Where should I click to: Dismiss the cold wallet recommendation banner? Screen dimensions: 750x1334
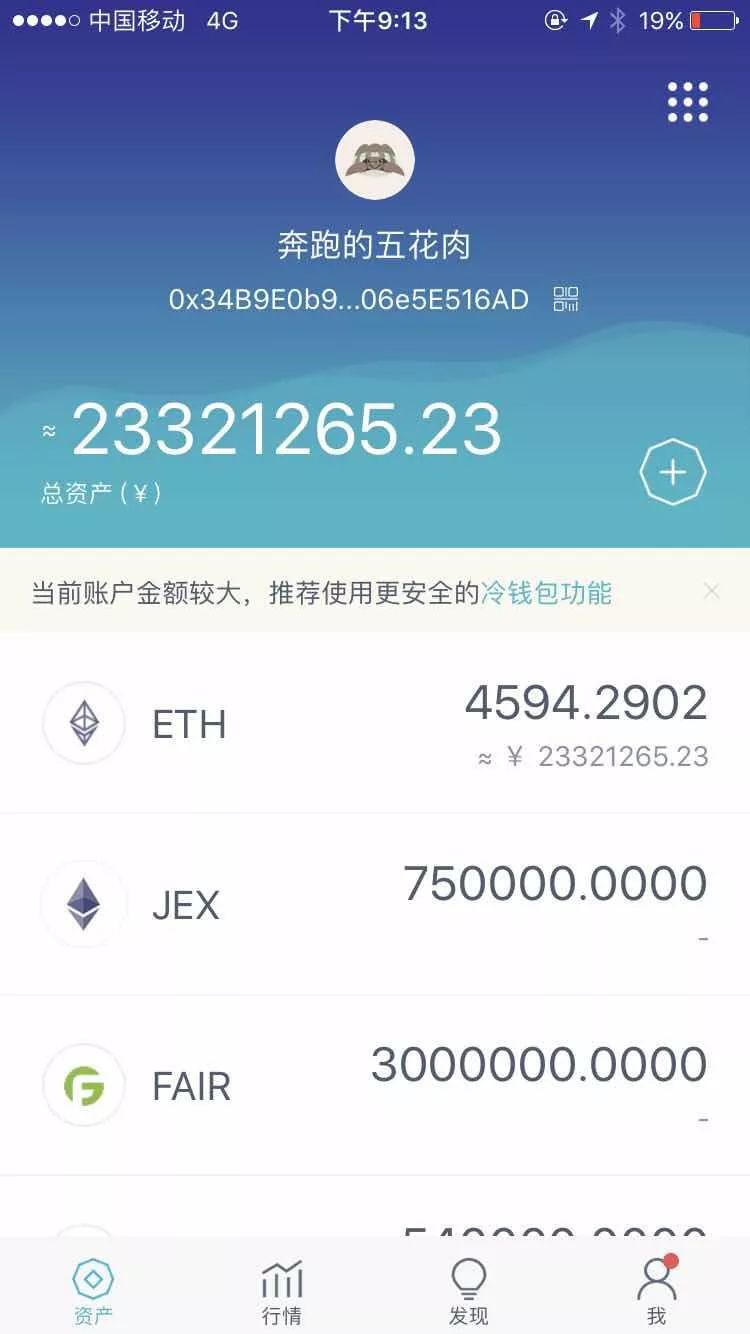[711, 591]
